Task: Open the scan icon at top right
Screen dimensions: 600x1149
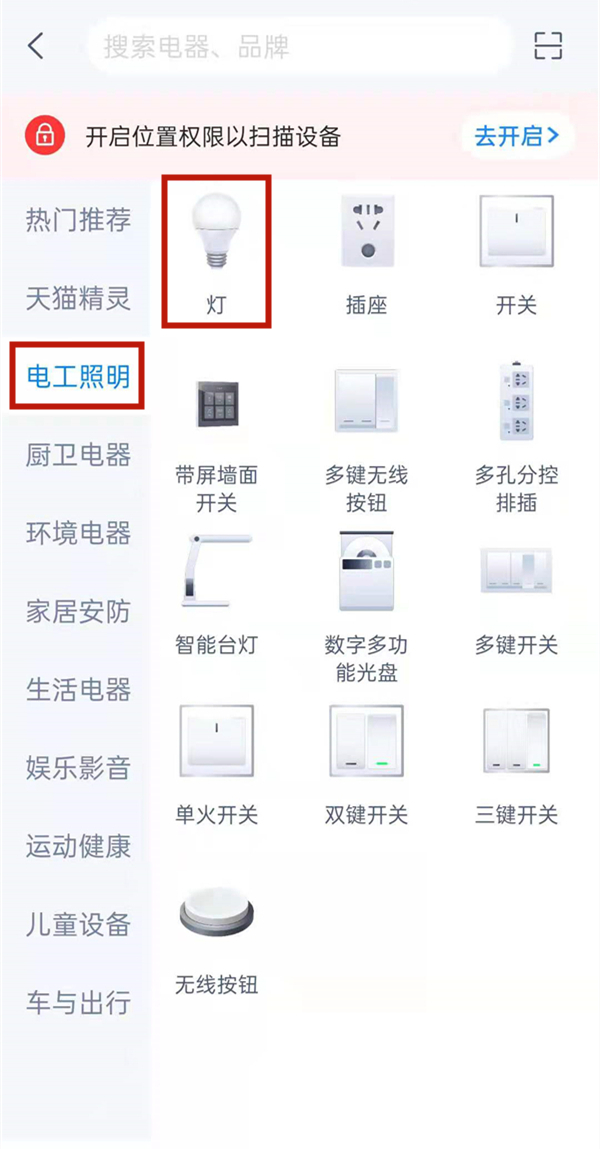Action: (548, 46)
